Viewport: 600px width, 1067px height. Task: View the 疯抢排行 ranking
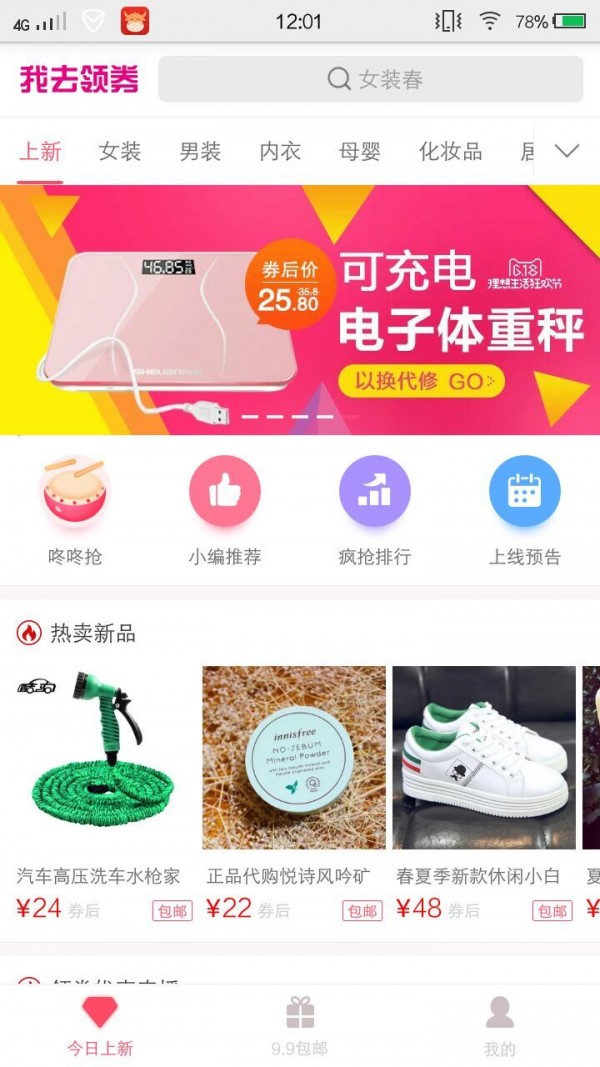375,510
